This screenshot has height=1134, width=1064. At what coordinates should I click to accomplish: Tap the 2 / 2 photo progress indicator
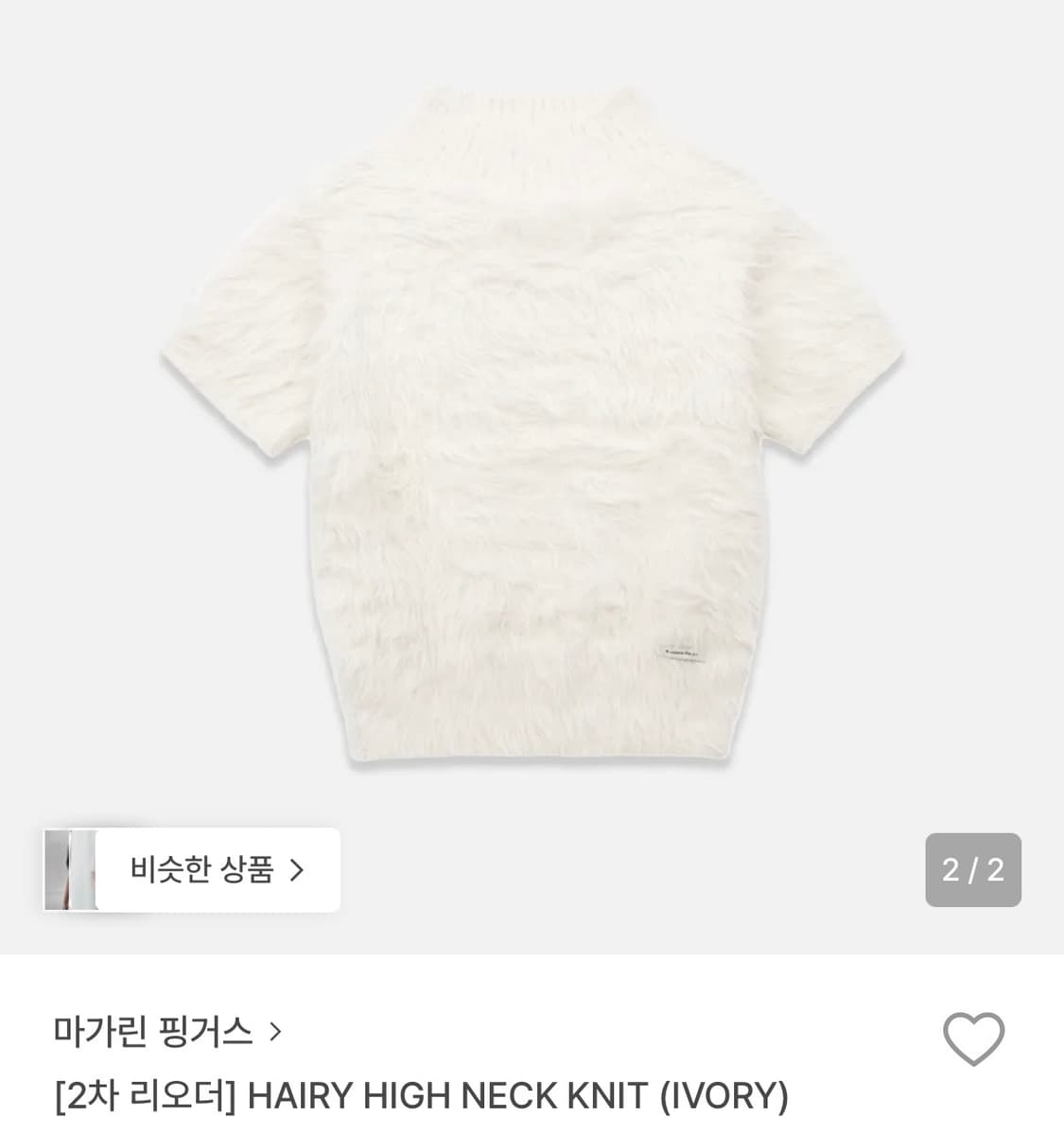point(973,870)
